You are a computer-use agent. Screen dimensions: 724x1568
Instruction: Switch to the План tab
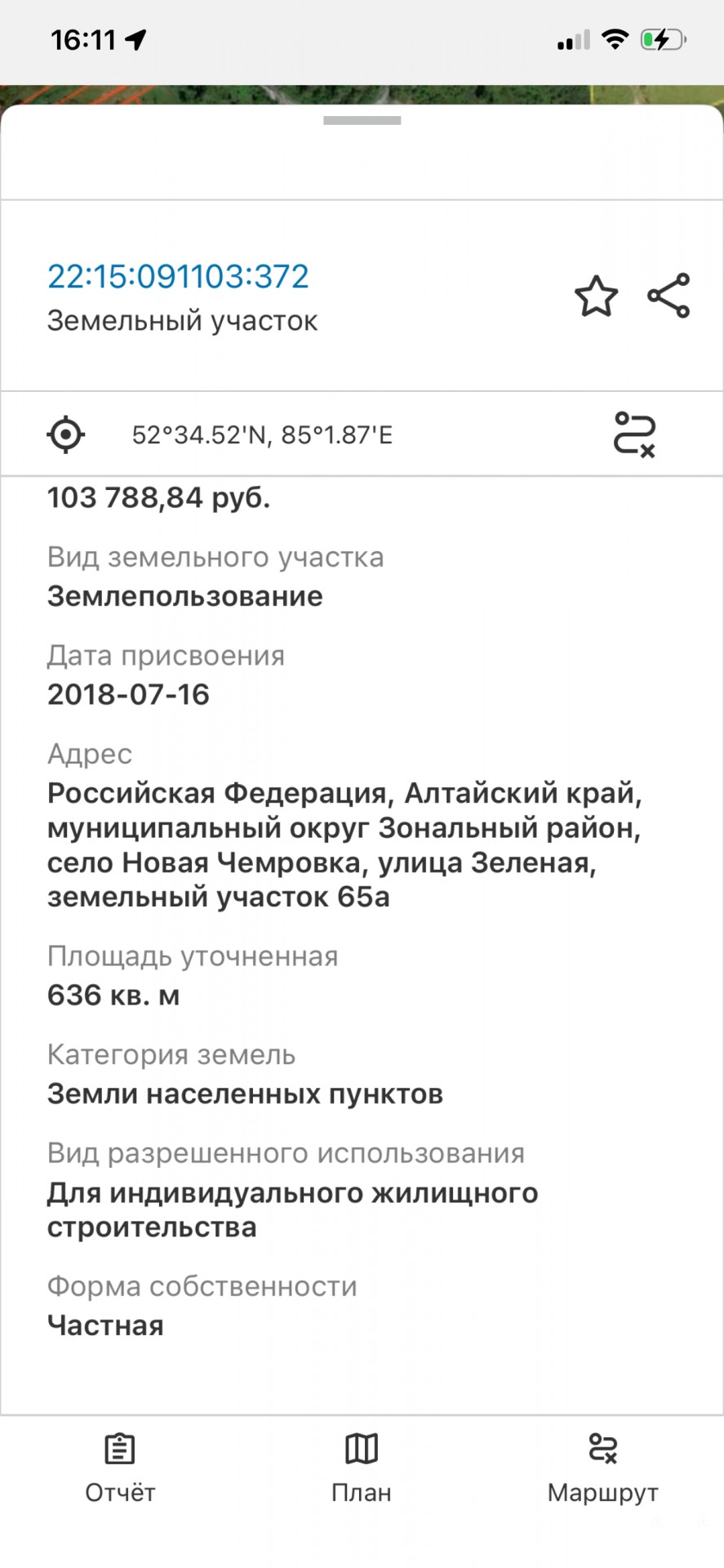pos(362,1468)
